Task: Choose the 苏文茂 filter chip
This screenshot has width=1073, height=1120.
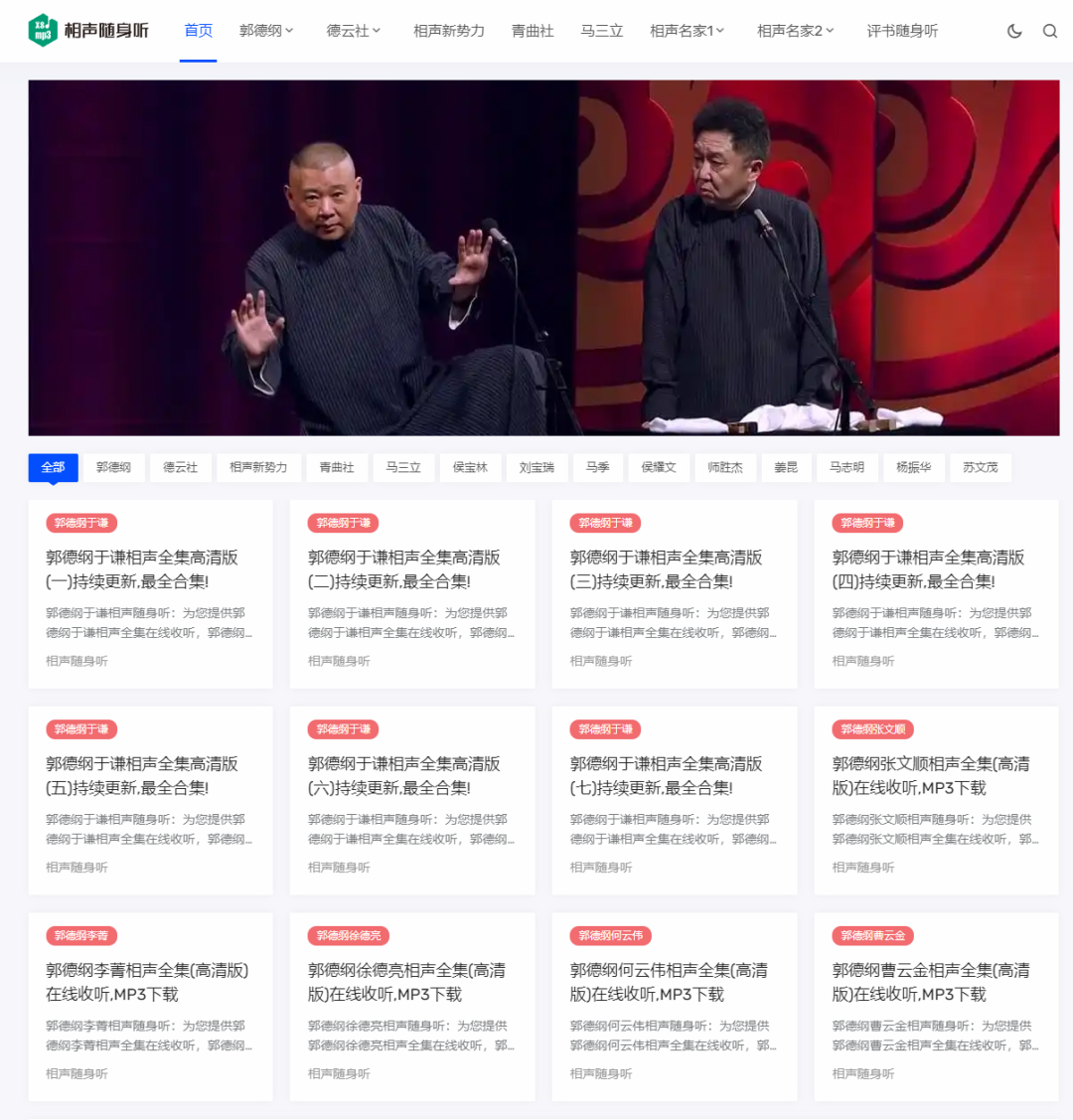Action: click(x=980, y=467)
